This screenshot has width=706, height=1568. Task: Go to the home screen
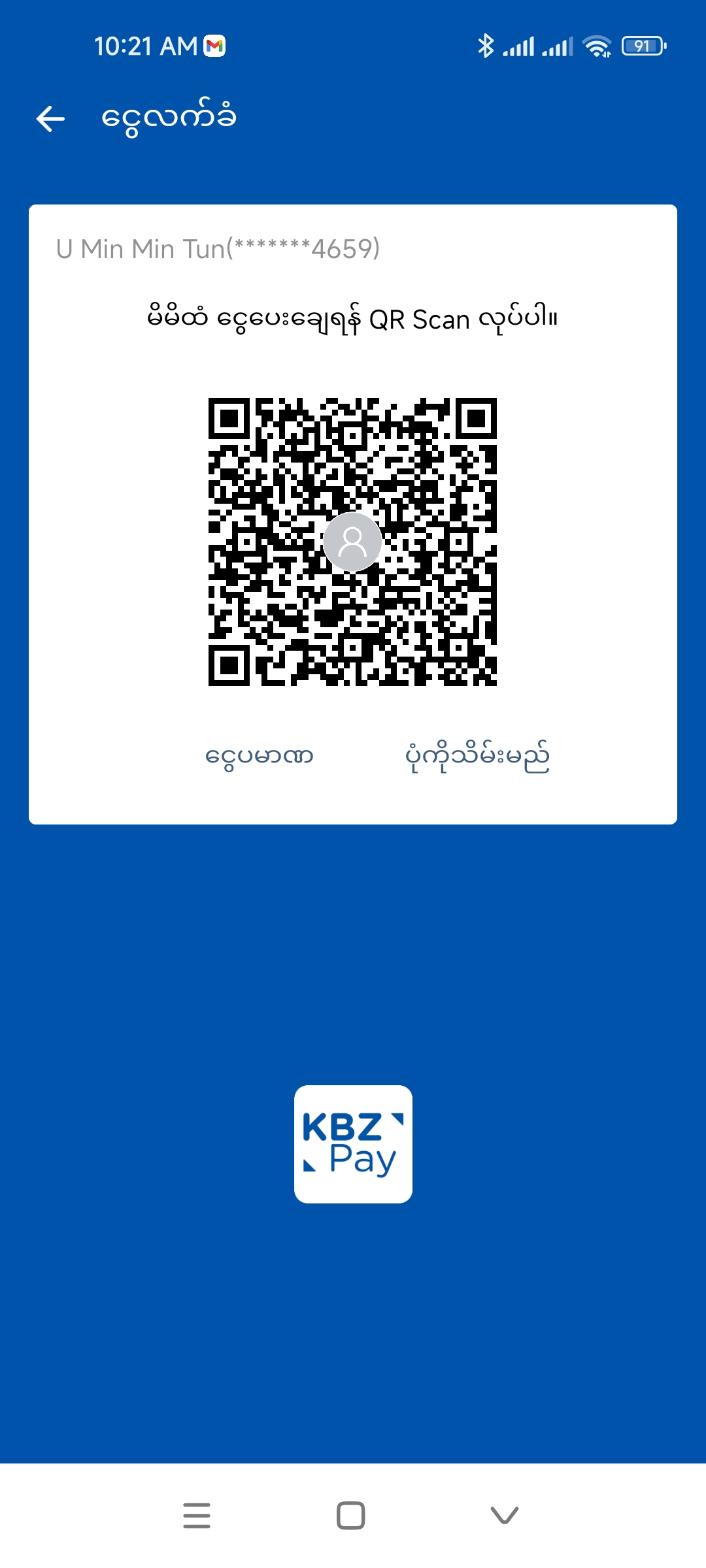pos(351,1516)
